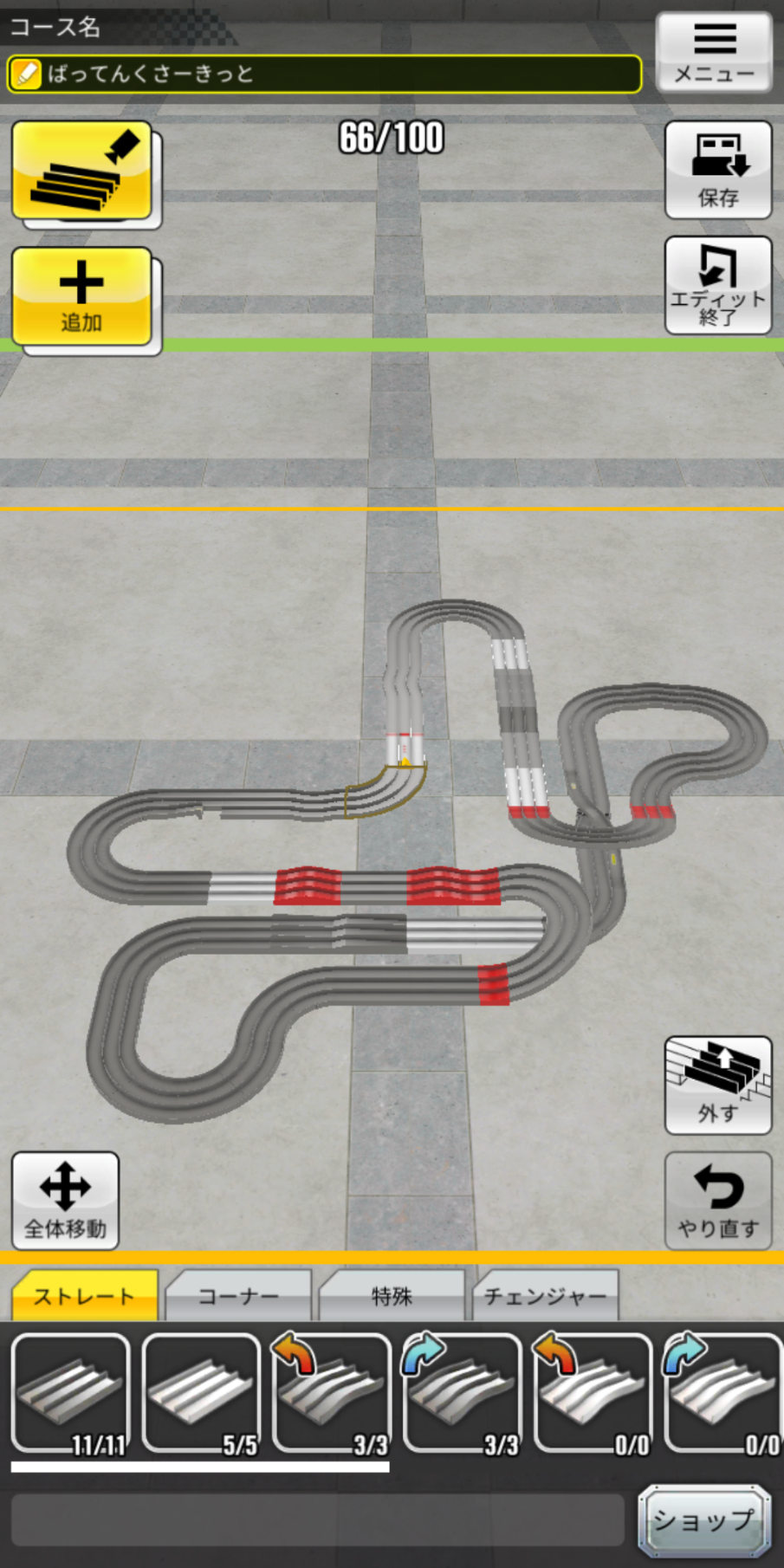Open the ショップ shop
784x1568 pixels.
click(x=704, y=1520)
